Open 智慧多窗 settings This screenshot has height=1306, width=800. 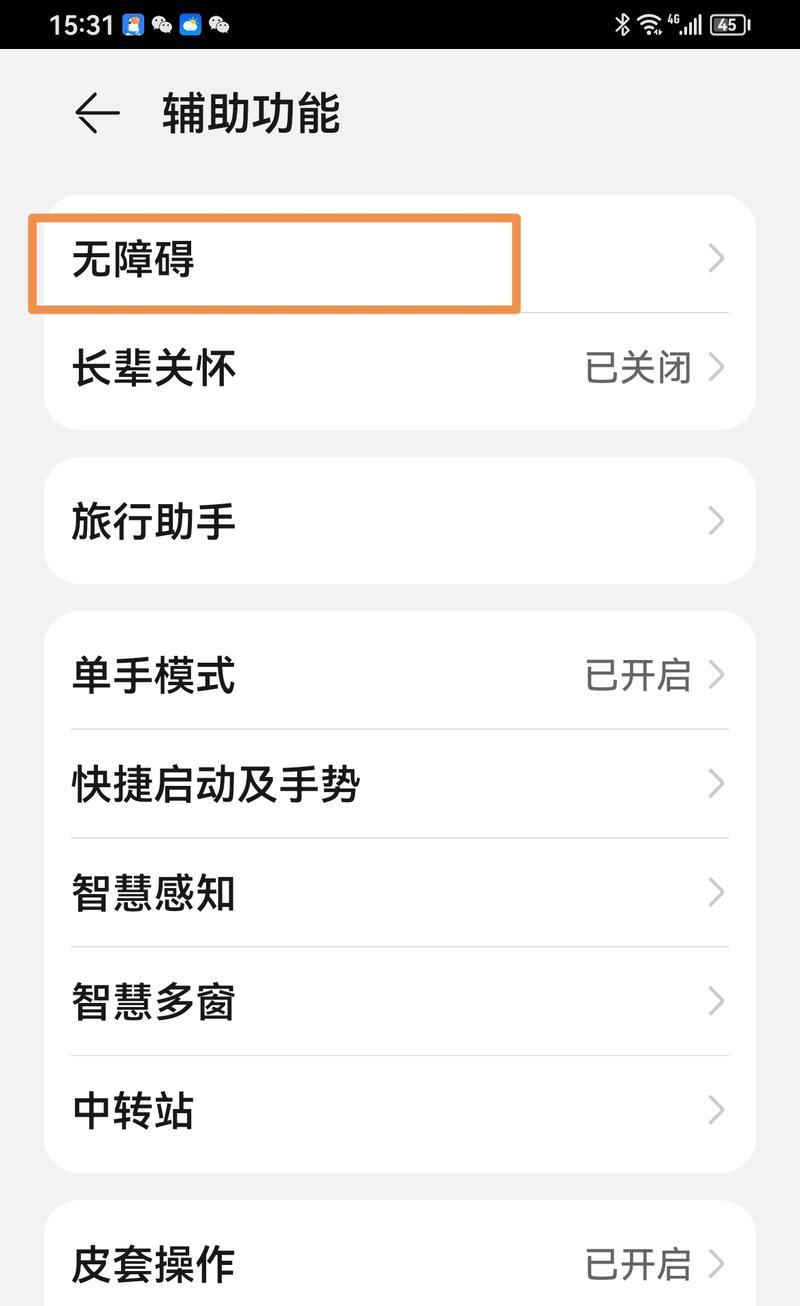[400, 1001]
